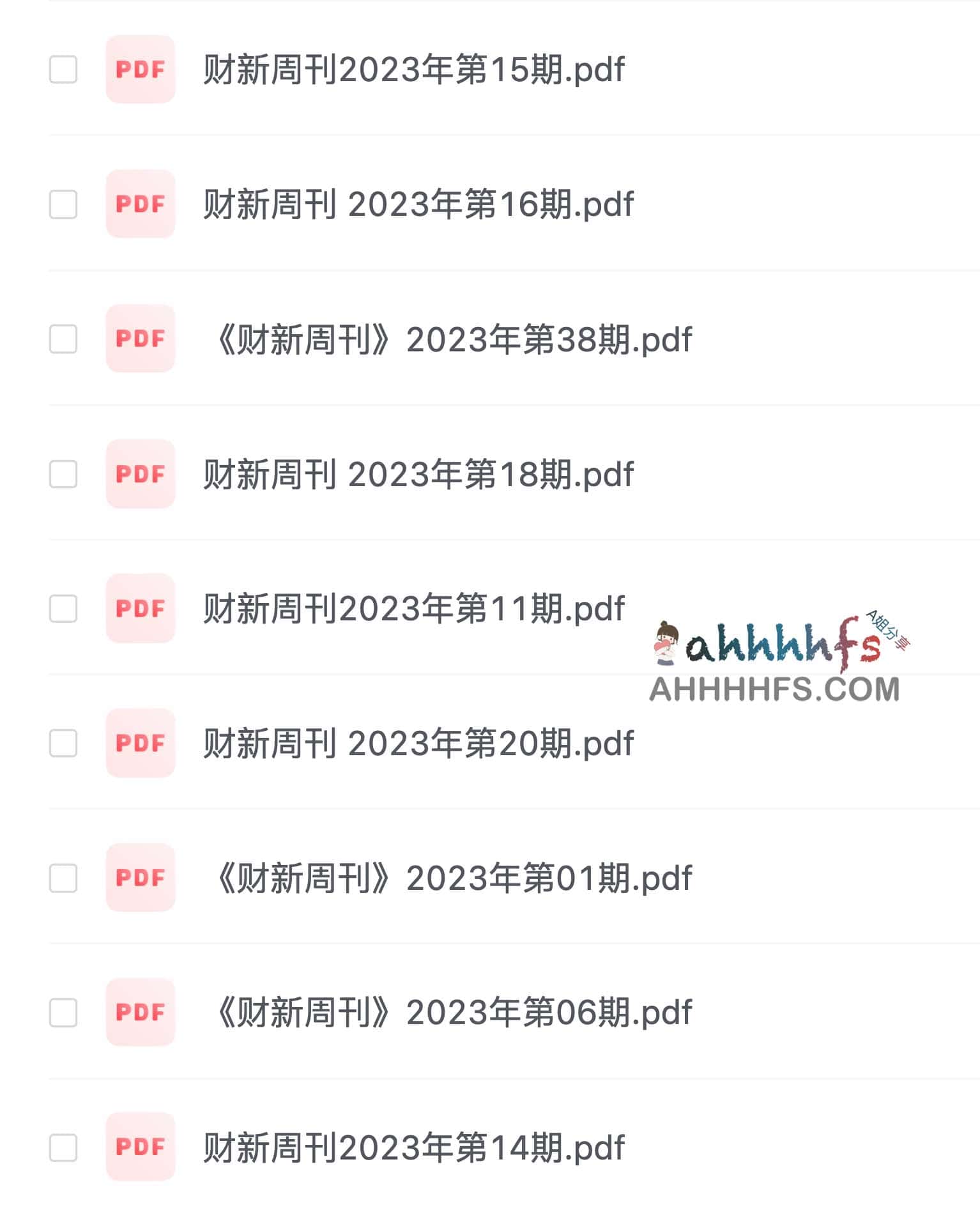Tick the checkbox for 第38期 PDF
The image size is (980, 1210).
pos(63,339)
